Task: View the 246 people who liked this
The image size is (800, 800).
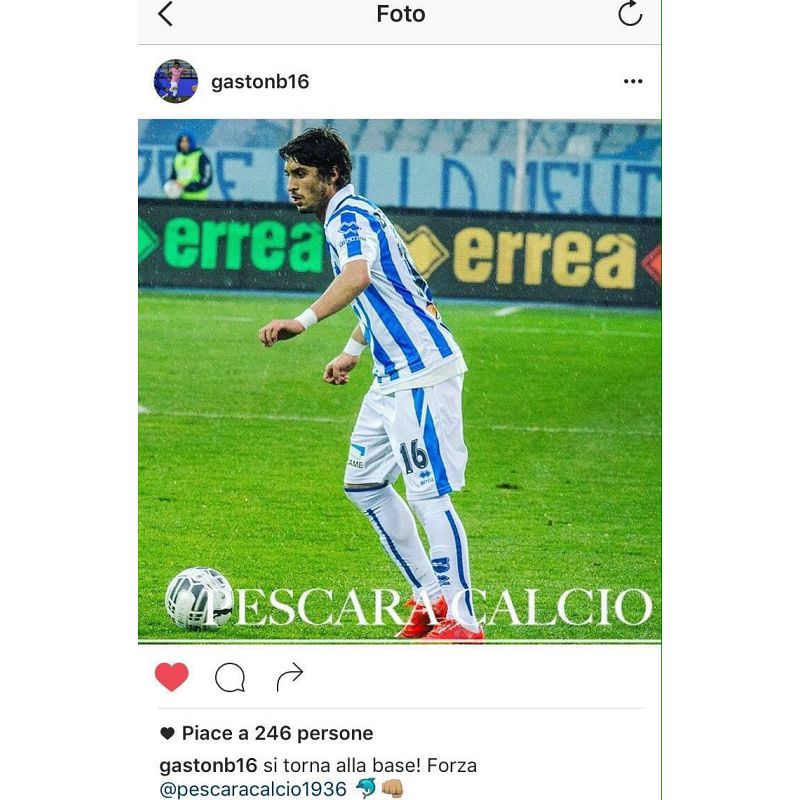Action: click(x=277, y=733)
